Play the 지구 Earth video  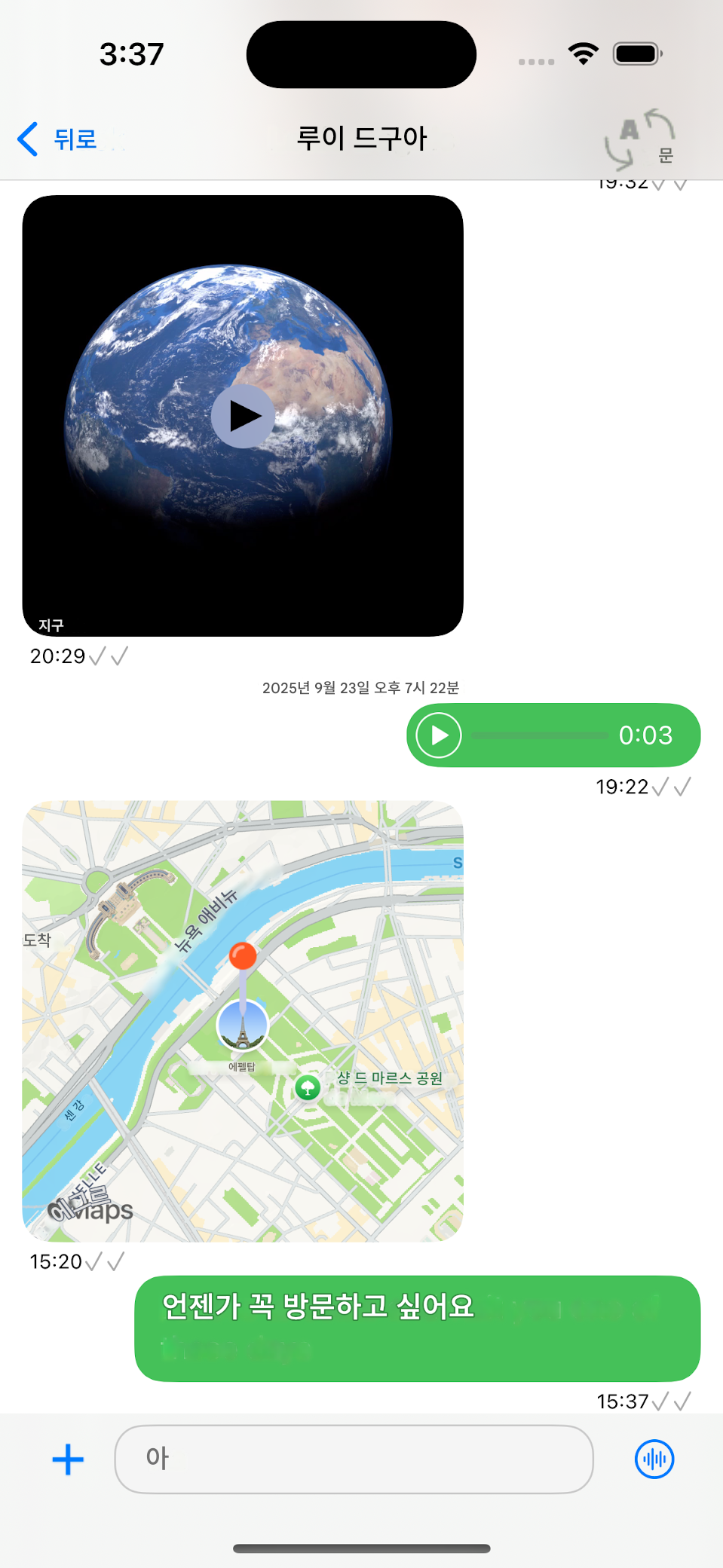tap(243, 416)
